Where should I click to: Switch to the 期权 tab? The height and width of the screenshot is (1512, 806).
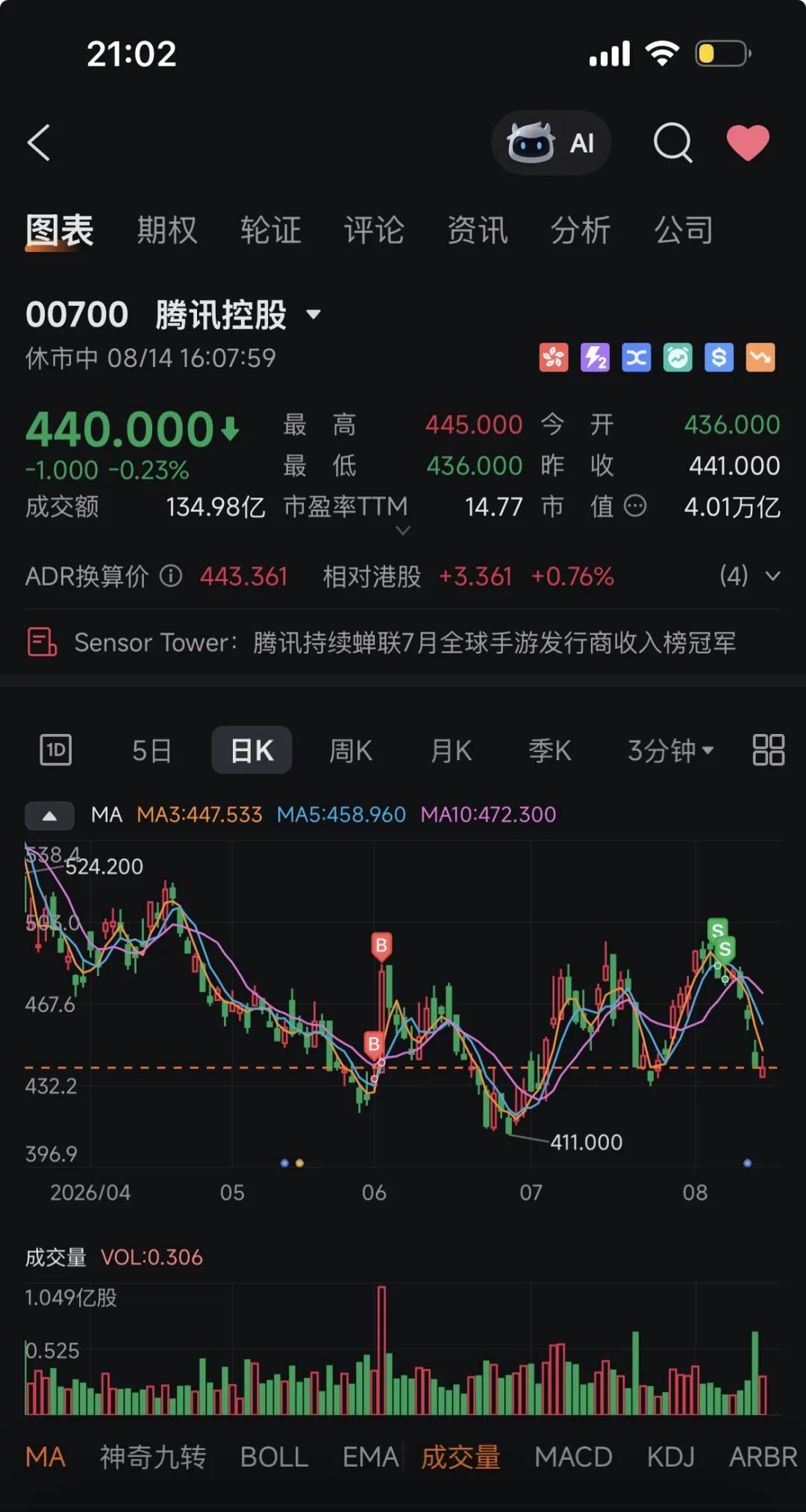click(167, 230)
